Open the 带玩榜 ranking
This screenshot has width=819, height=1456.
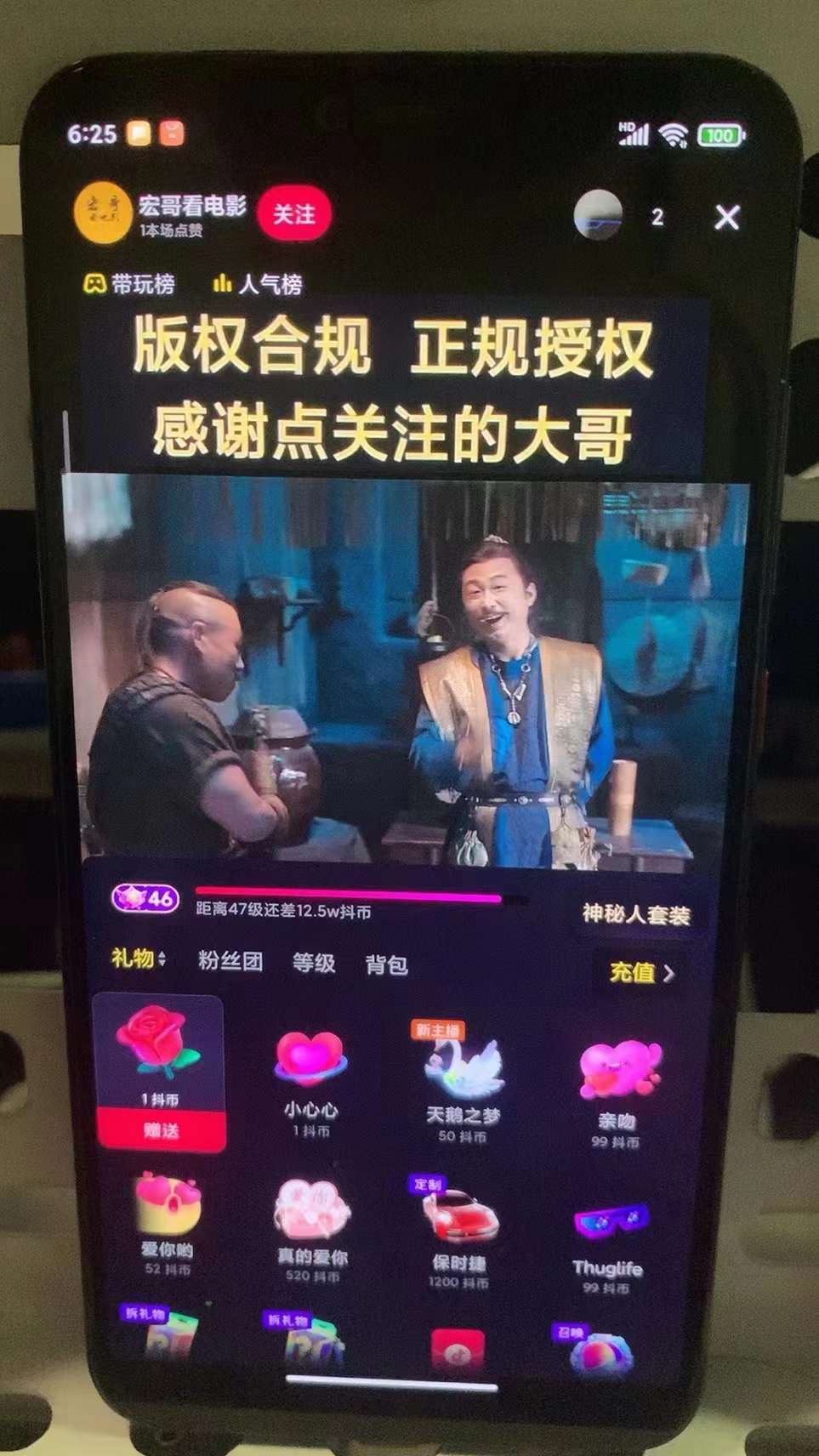tap(130, 284)
